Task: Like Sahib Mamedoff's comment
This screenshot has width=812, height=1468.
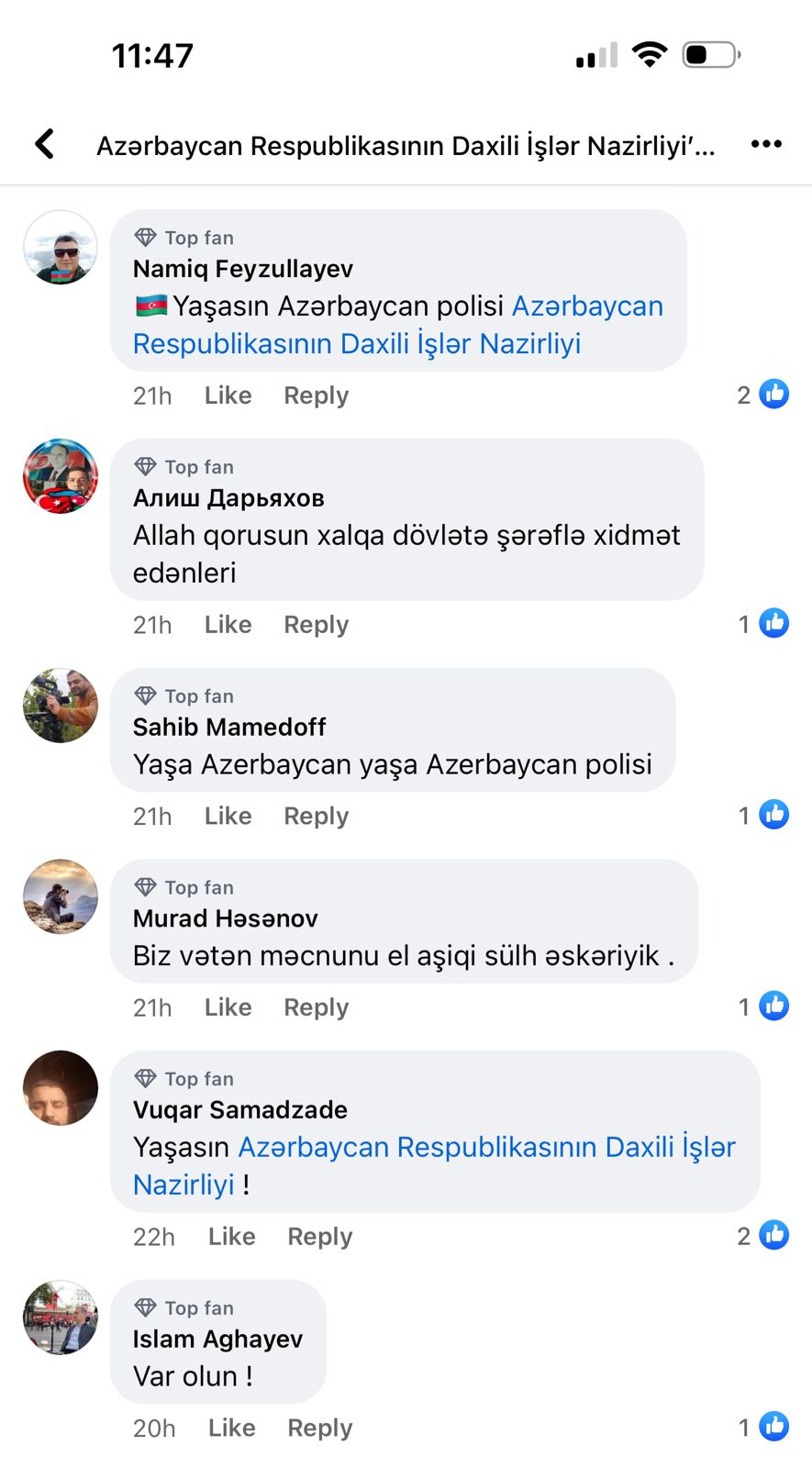Action: point(228,816)
